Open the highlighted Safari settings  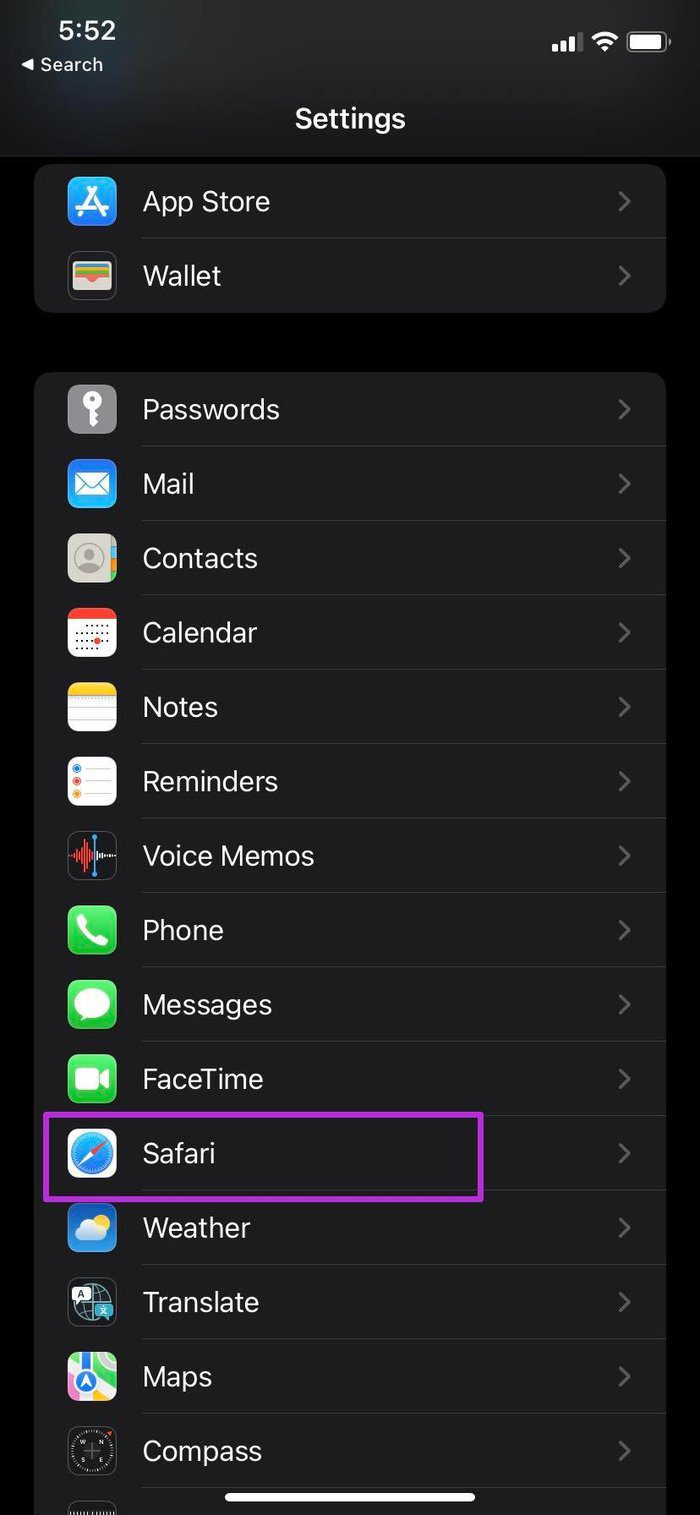click(350, 1153)
